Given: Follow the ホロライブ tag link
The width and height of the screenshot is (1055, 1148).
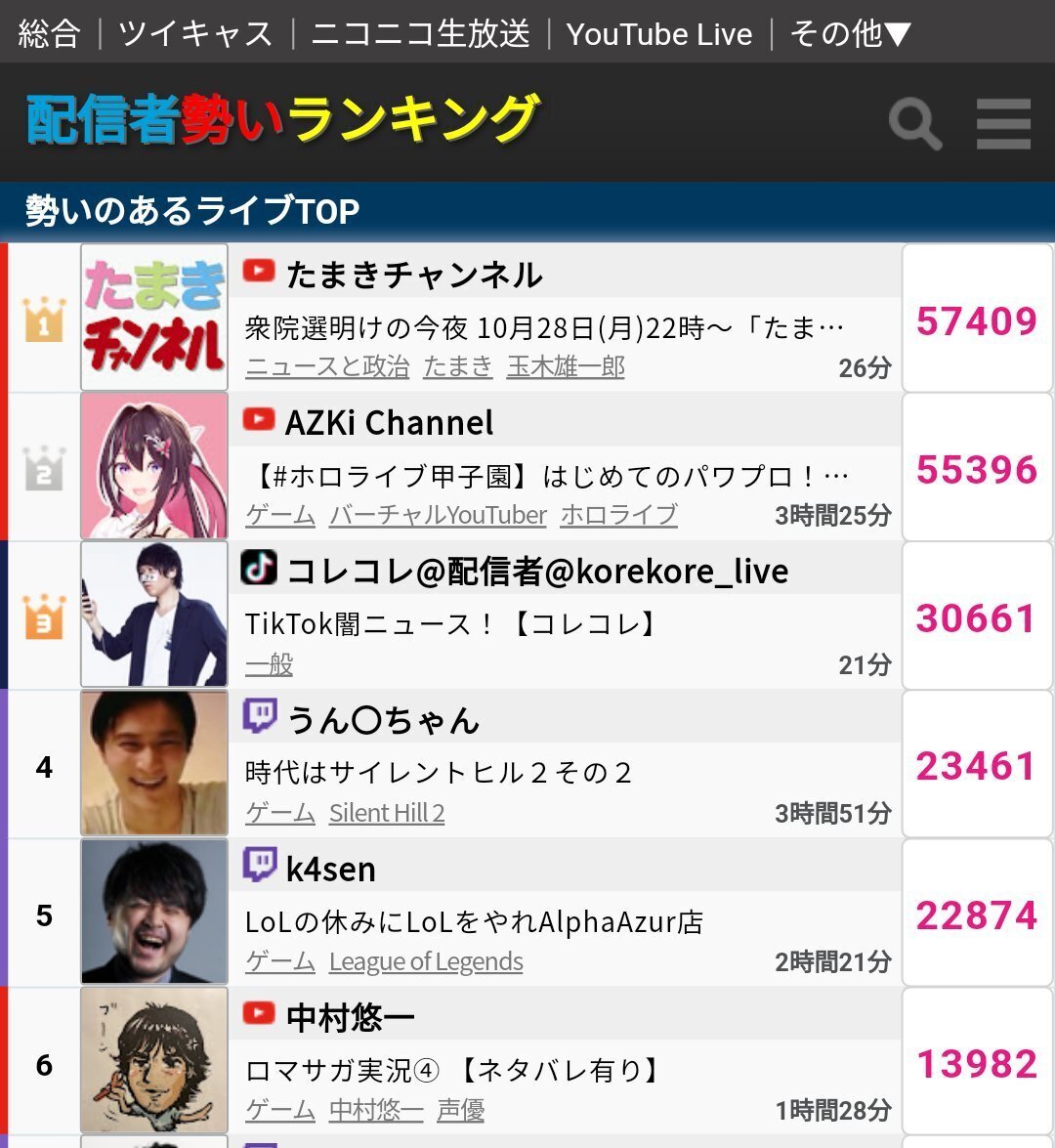Looking at the screenshot, I should click(x=618, y=515).
